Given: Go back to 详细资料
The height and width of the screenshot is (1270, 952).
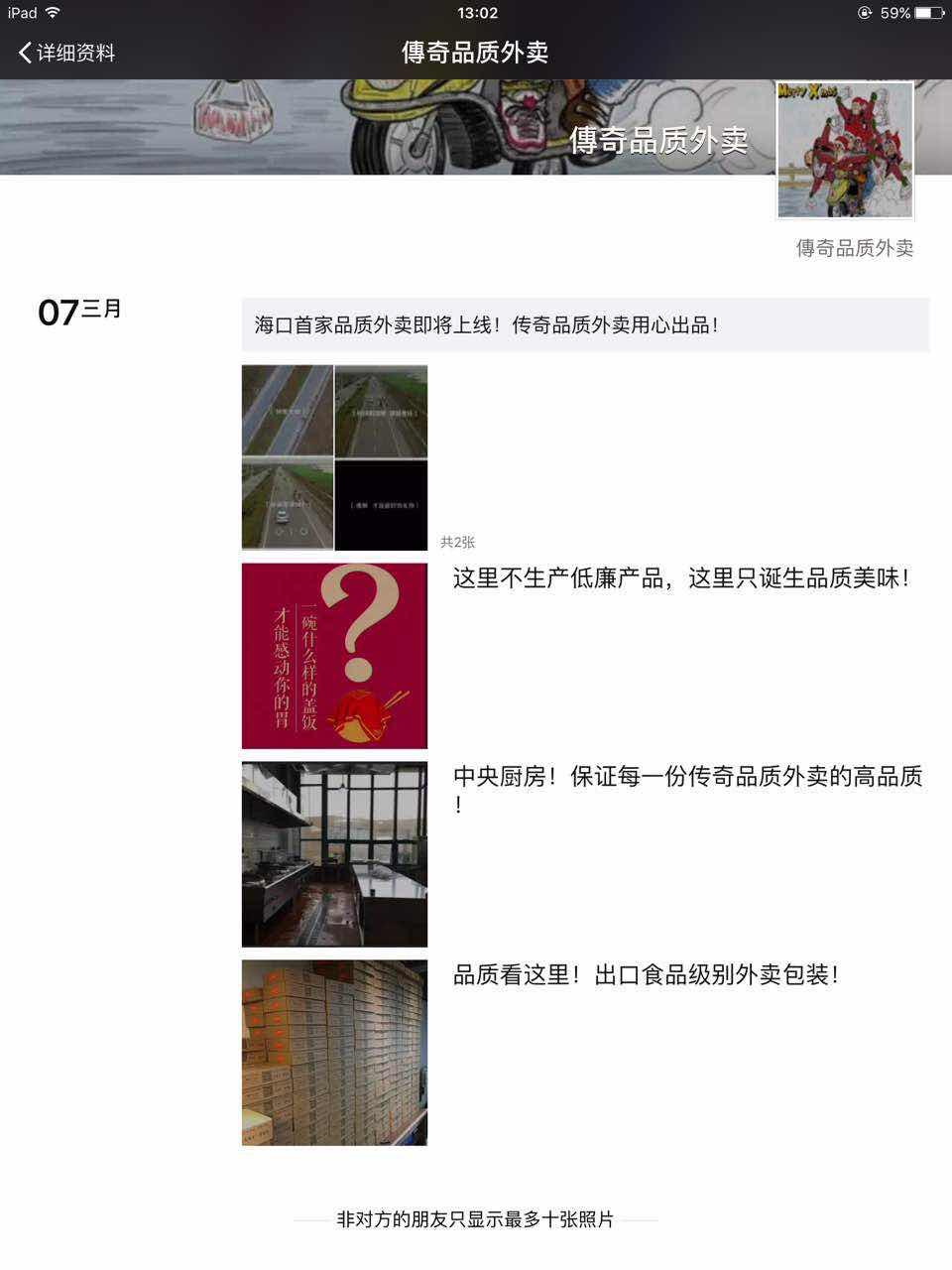Looking at the screenshot, I should point(65,53).
